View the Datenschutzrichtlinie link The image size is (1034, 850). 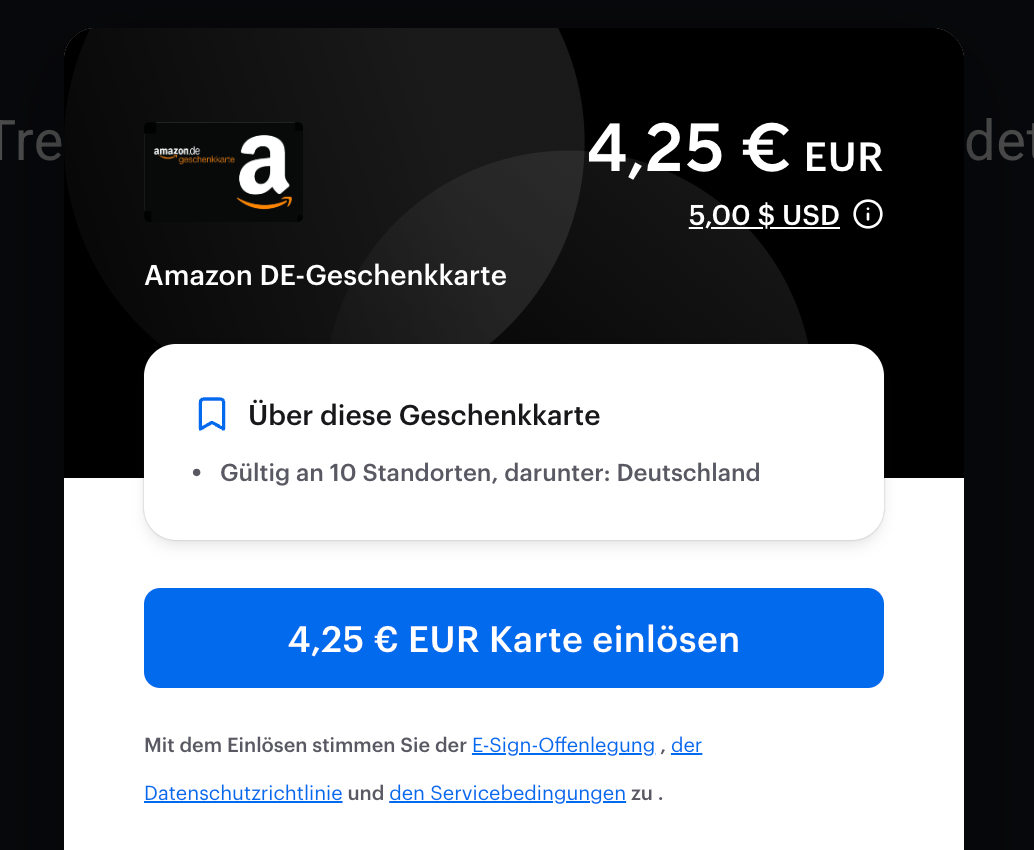(x=243, y=793)
